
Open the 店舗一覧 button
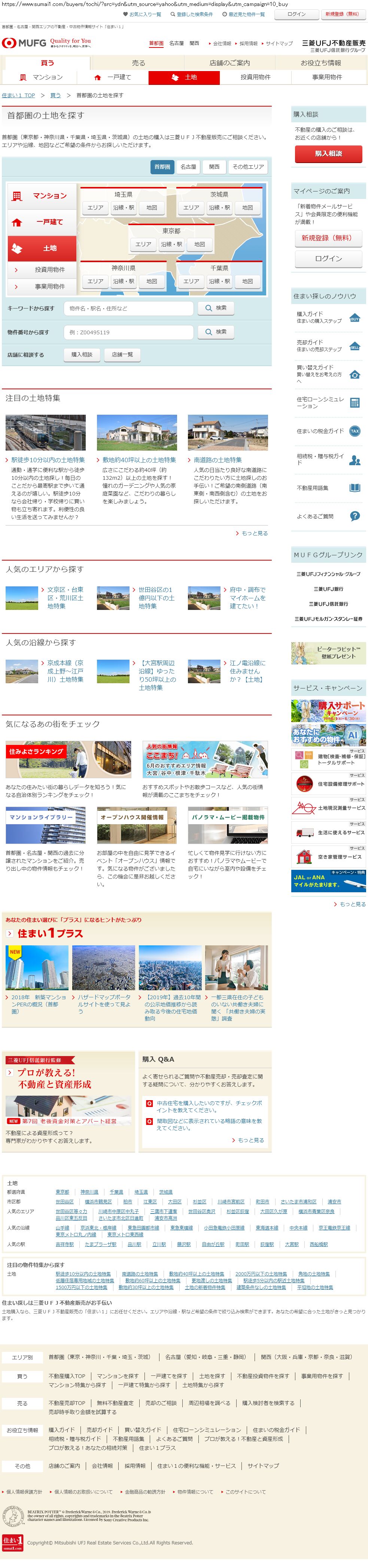pyautogui.click(x=122, y=354)
